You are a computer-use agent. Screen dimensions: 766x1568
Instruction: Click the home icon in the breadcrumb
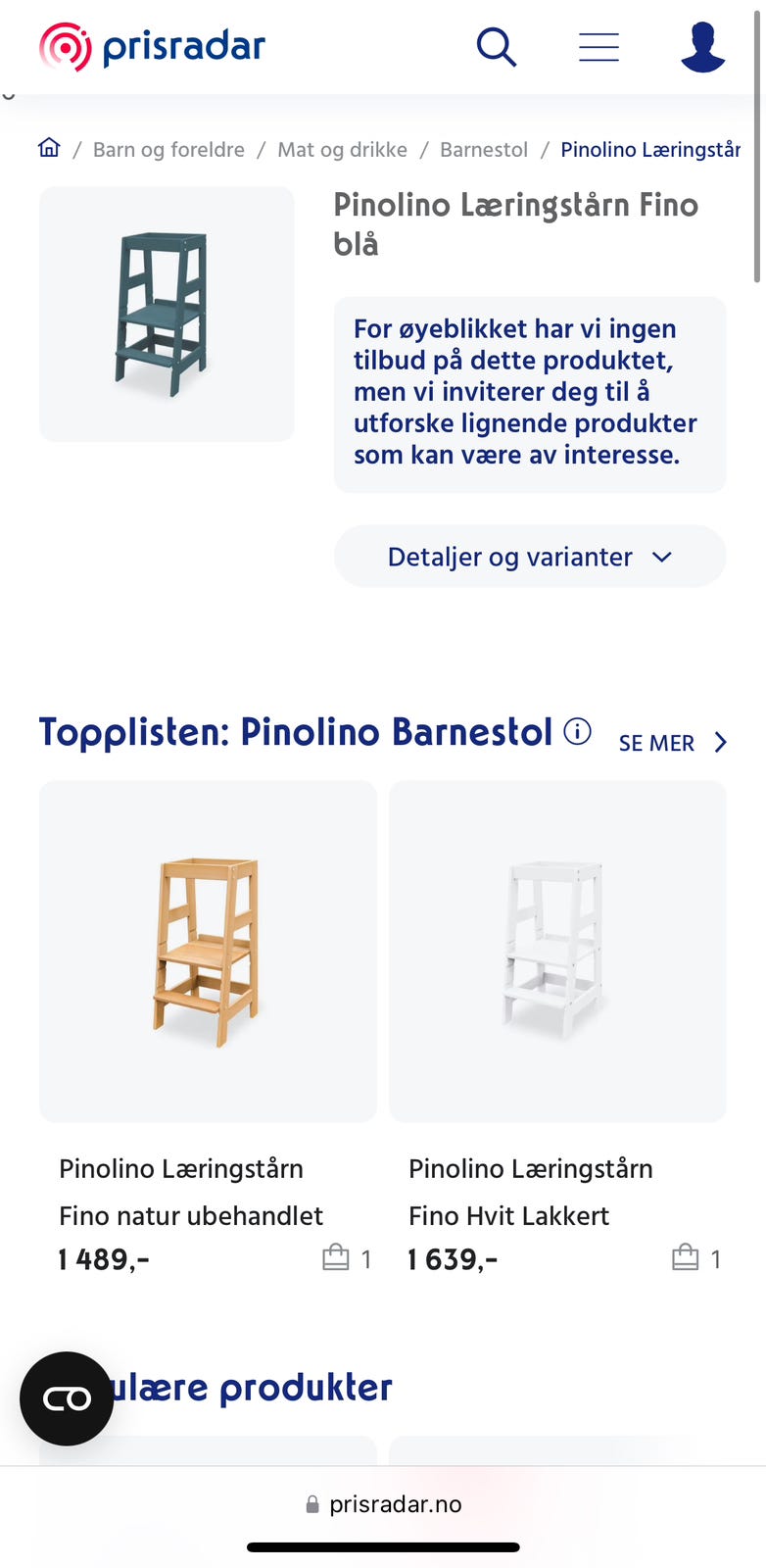(x=48, y=148)
